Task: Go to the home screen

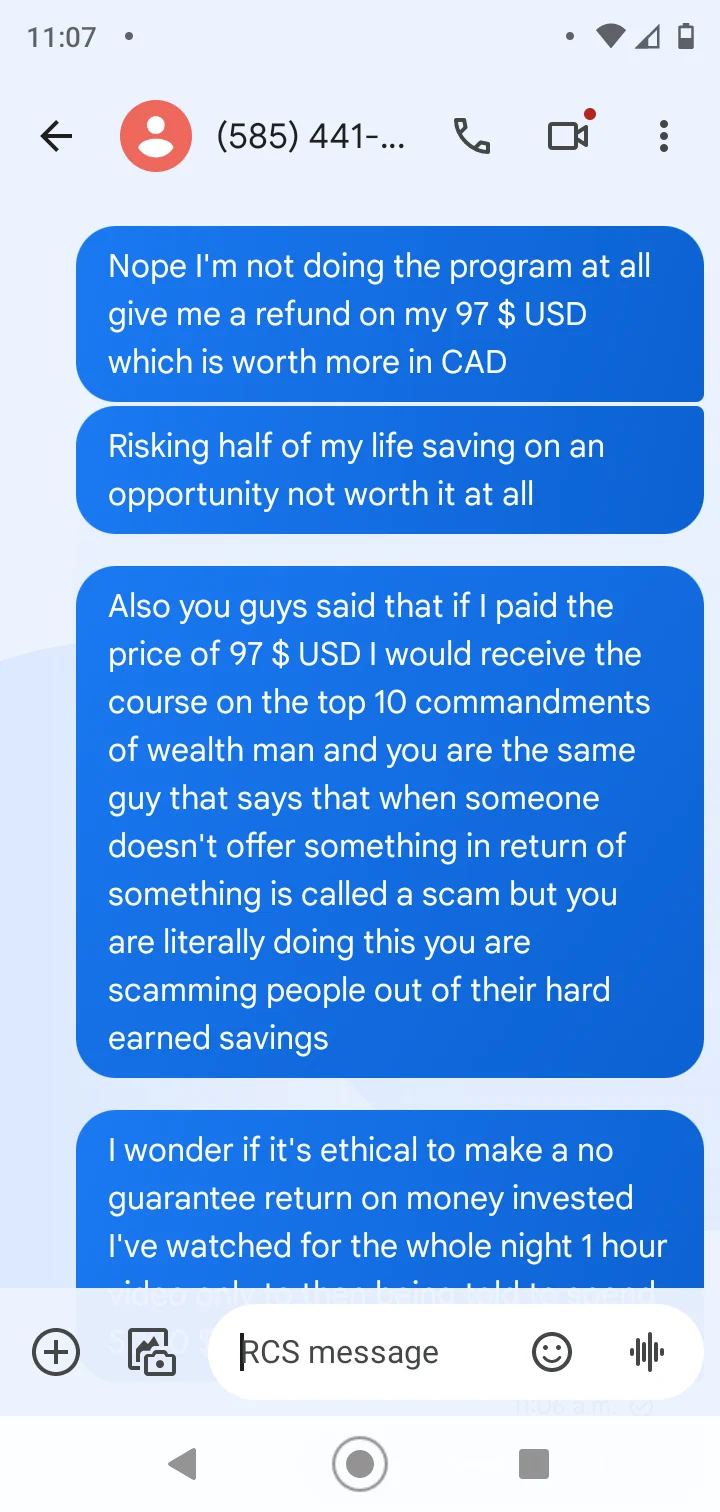Action: pos(360,1464)
